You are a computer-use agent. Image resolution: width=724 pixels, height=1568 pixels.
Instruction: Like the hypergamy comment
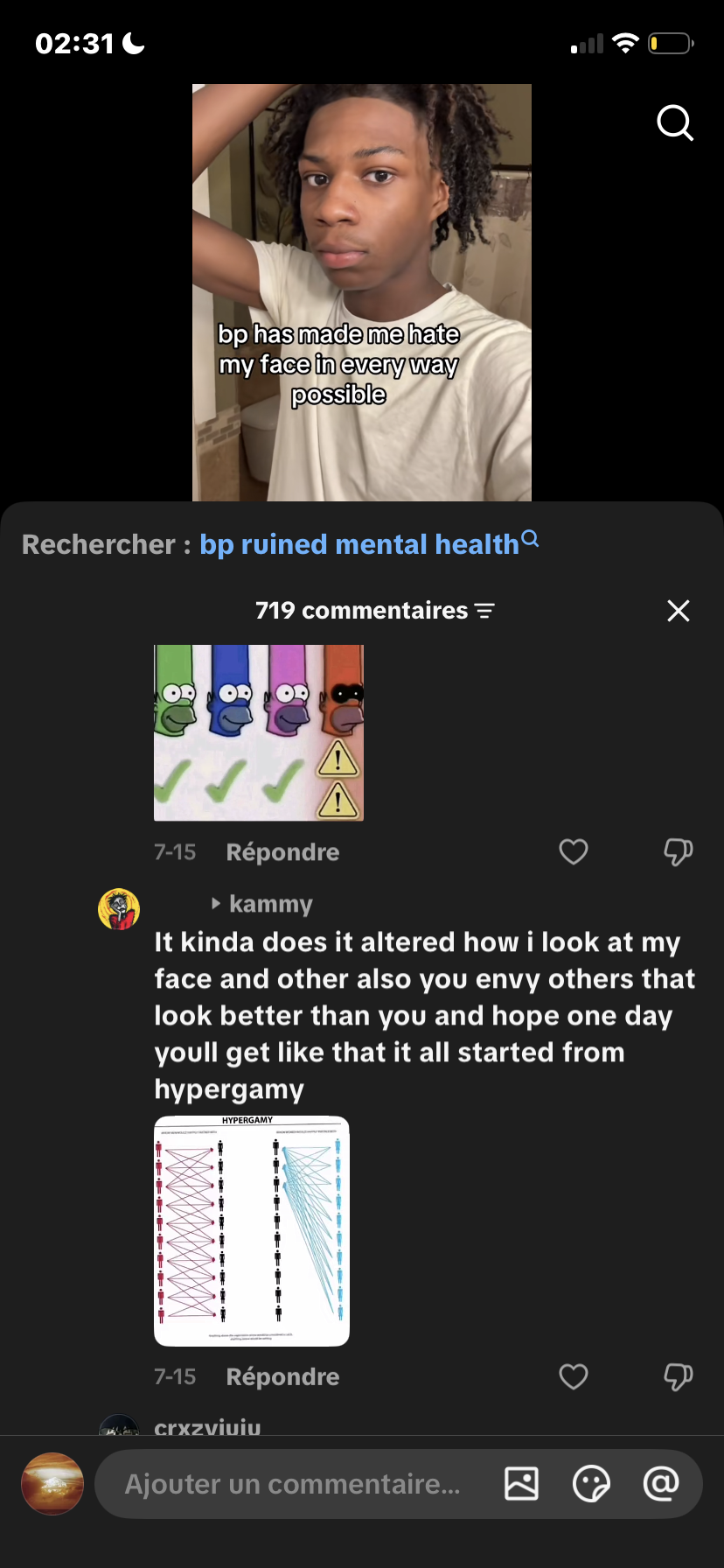click(574, 1376)
